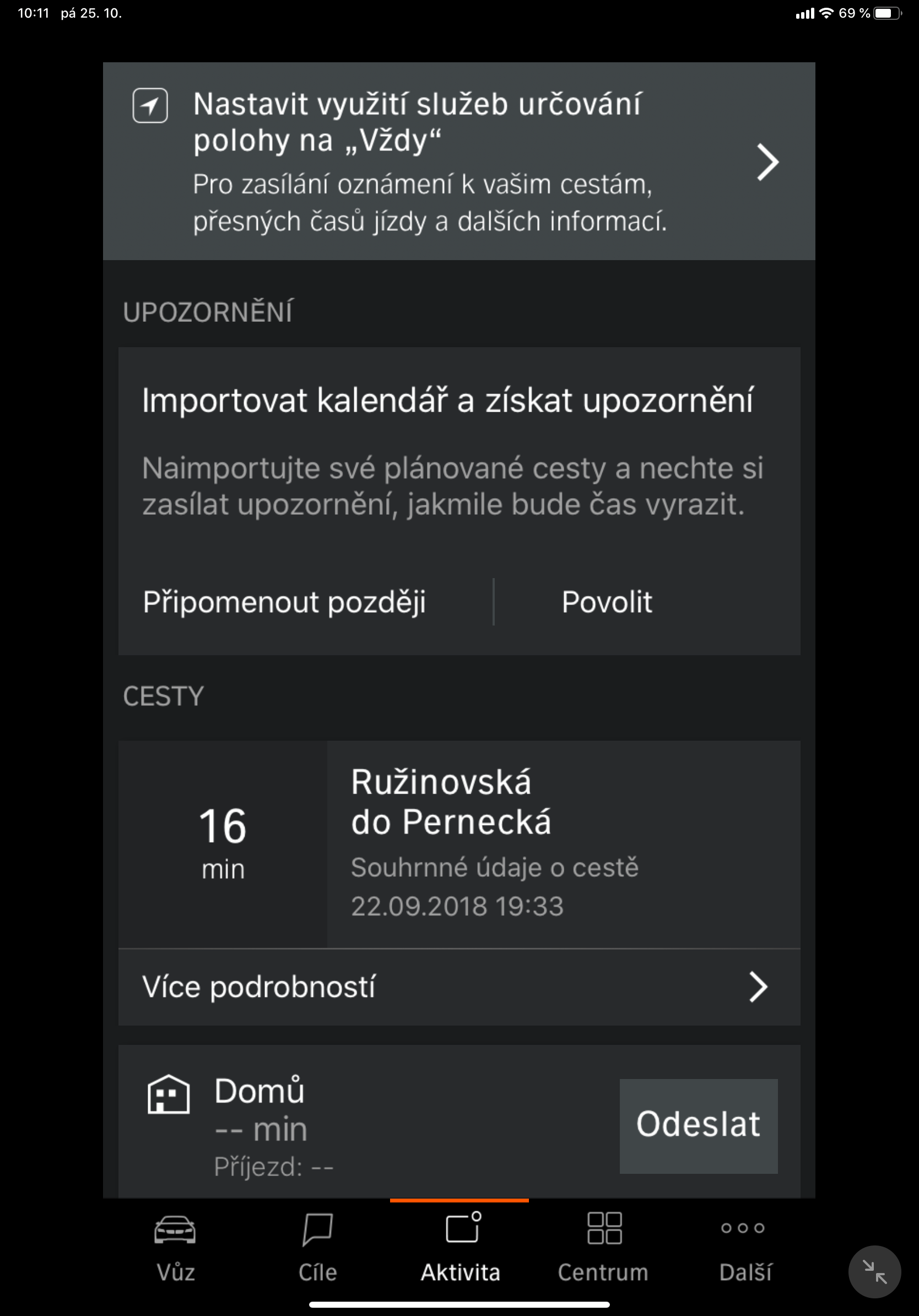This screenshot has height=1316, width=919.
Task: Allow calendar import with Povolit
Action: coord(607,602)
